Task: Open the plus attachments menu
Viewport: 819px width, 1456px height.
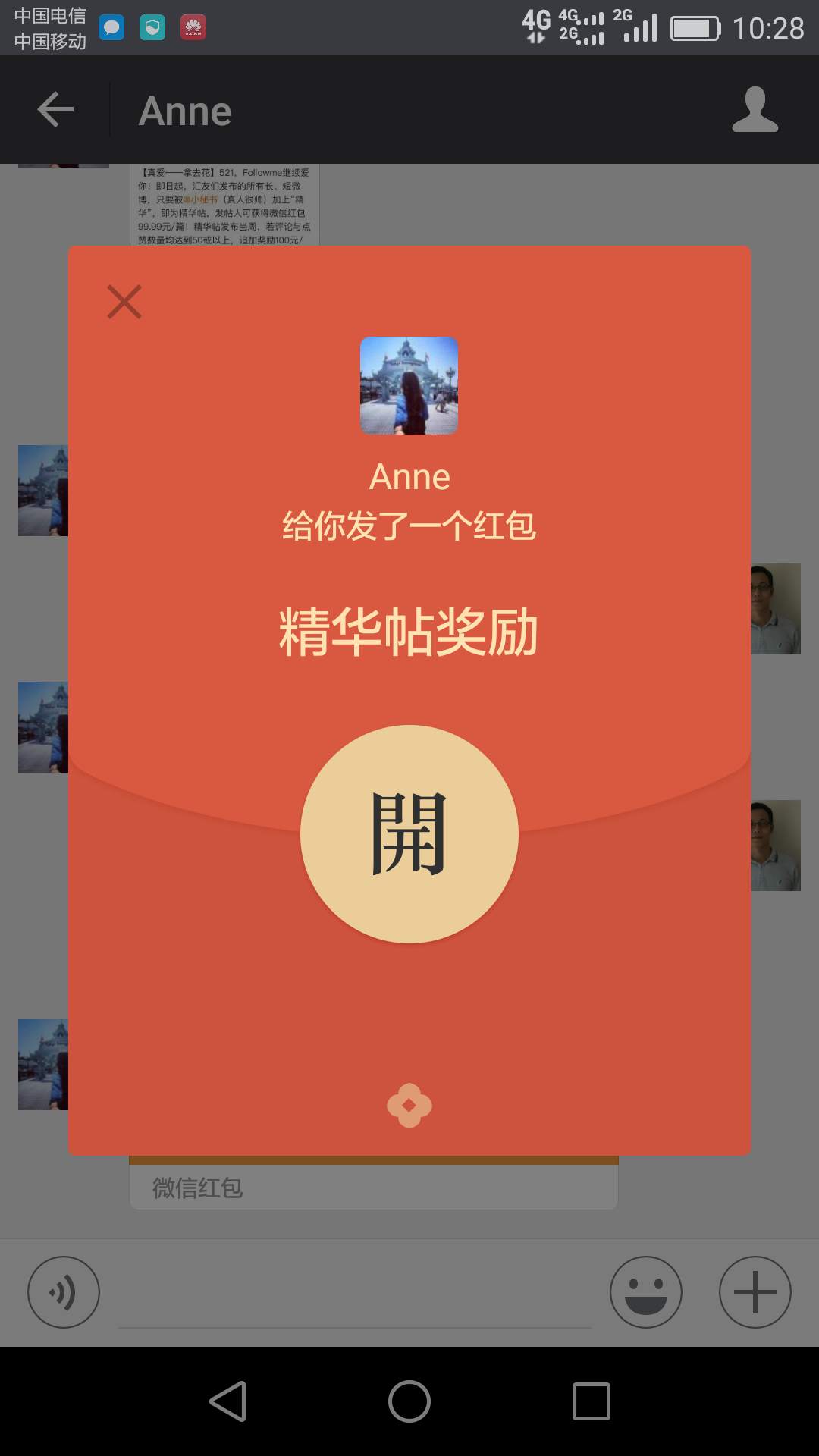Action: pos(755,1292)
